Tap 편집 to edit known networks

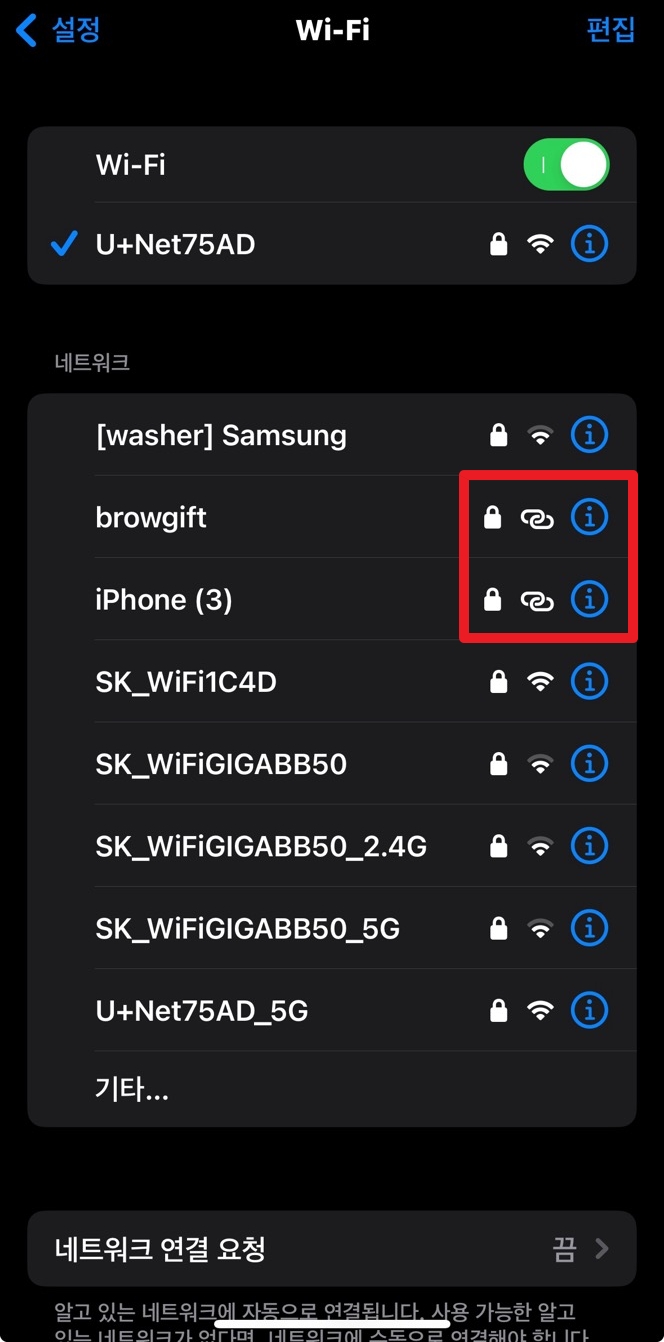tap(610, 29)
